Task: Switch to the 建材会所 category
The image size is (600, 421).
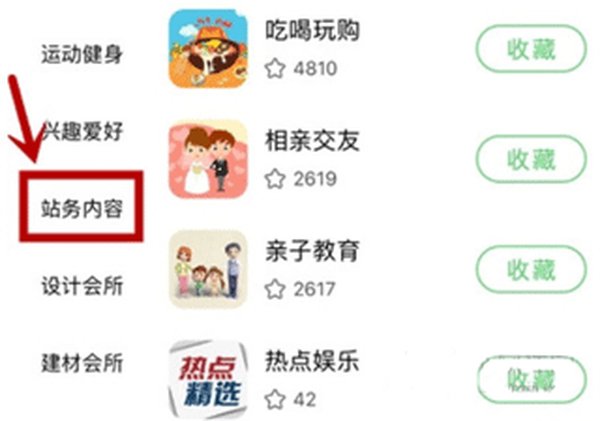Action: [x=81, y=359]
